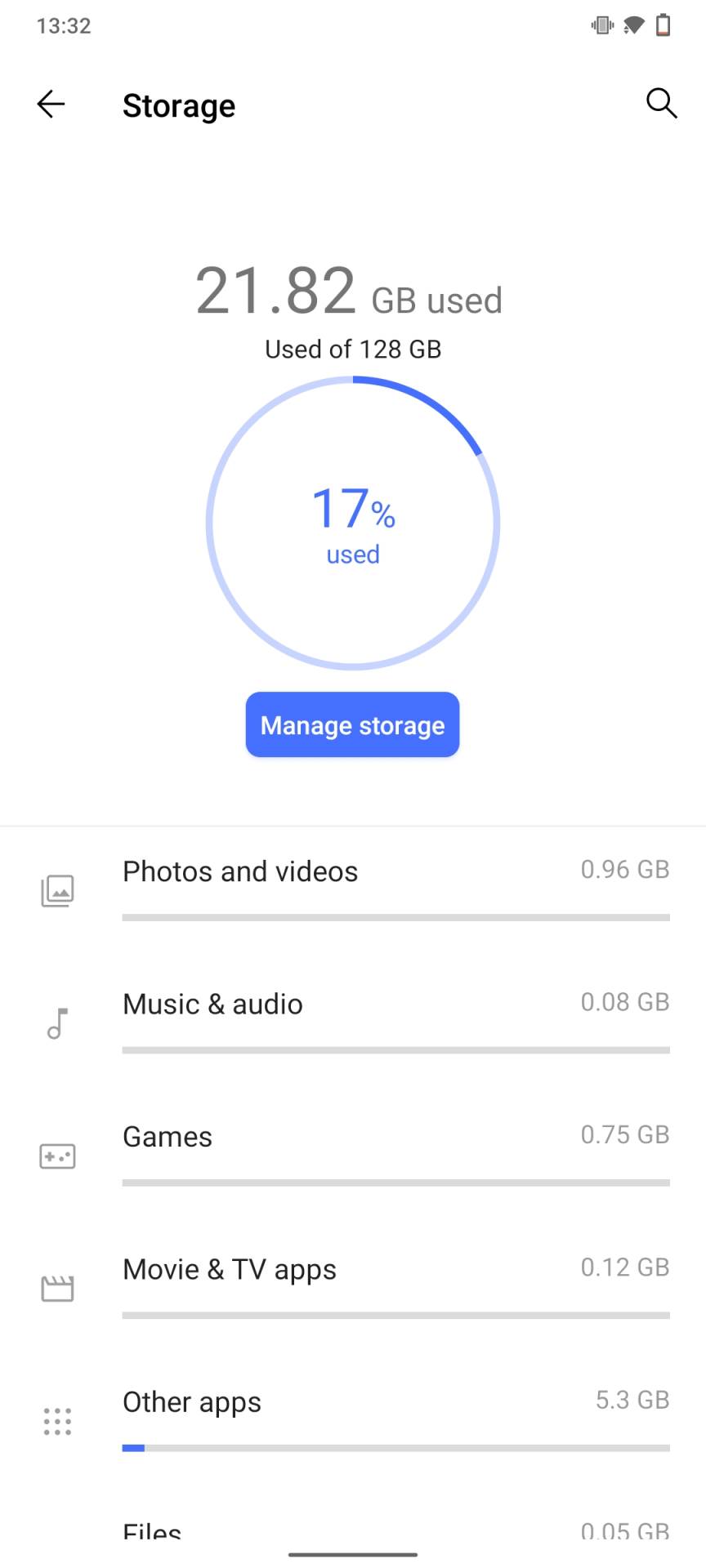
Task: Open the Files storage row
Action: pos(353,1530)
